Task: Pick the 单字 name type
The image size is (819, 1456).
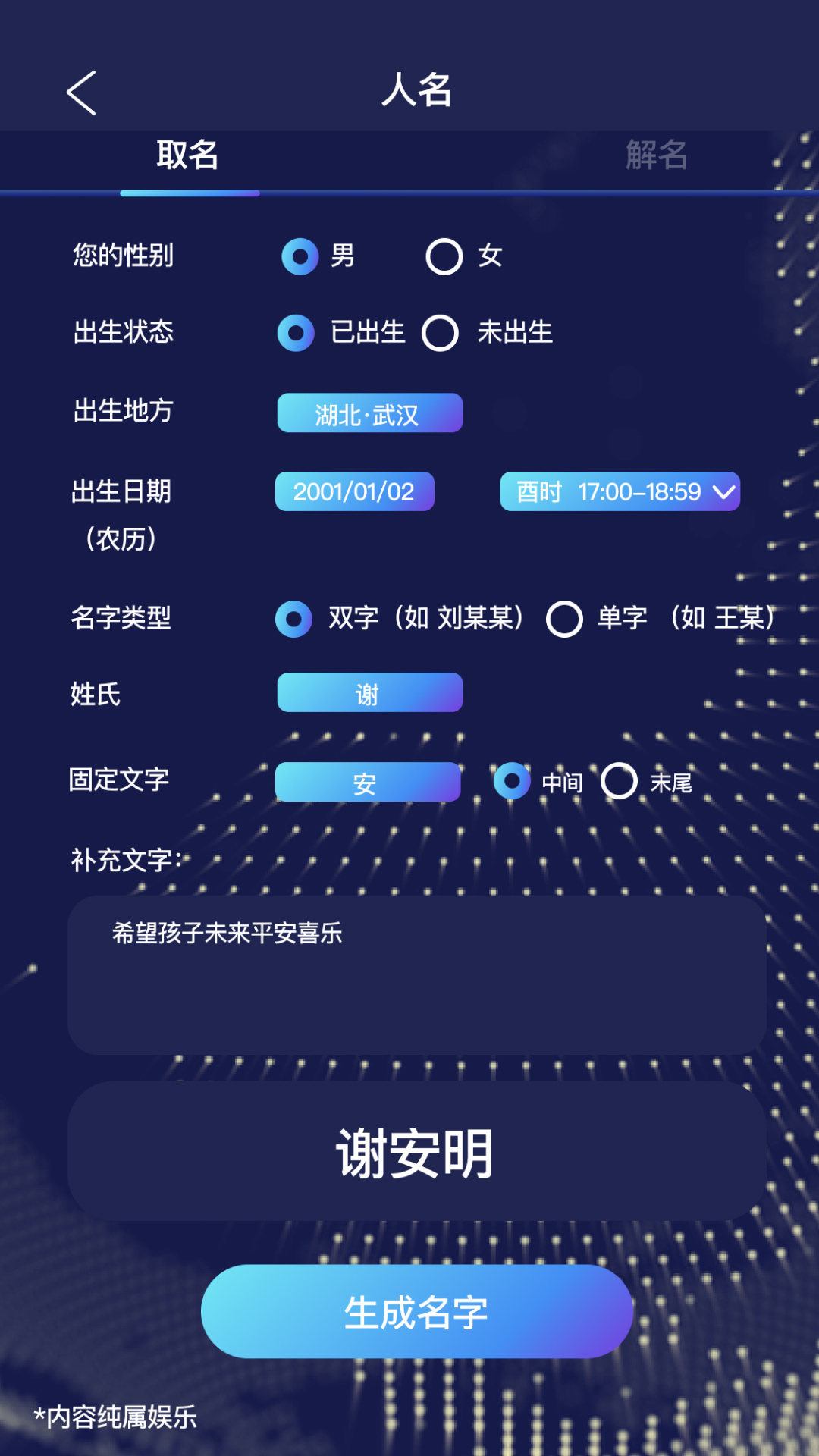Action: coord(565,619)
